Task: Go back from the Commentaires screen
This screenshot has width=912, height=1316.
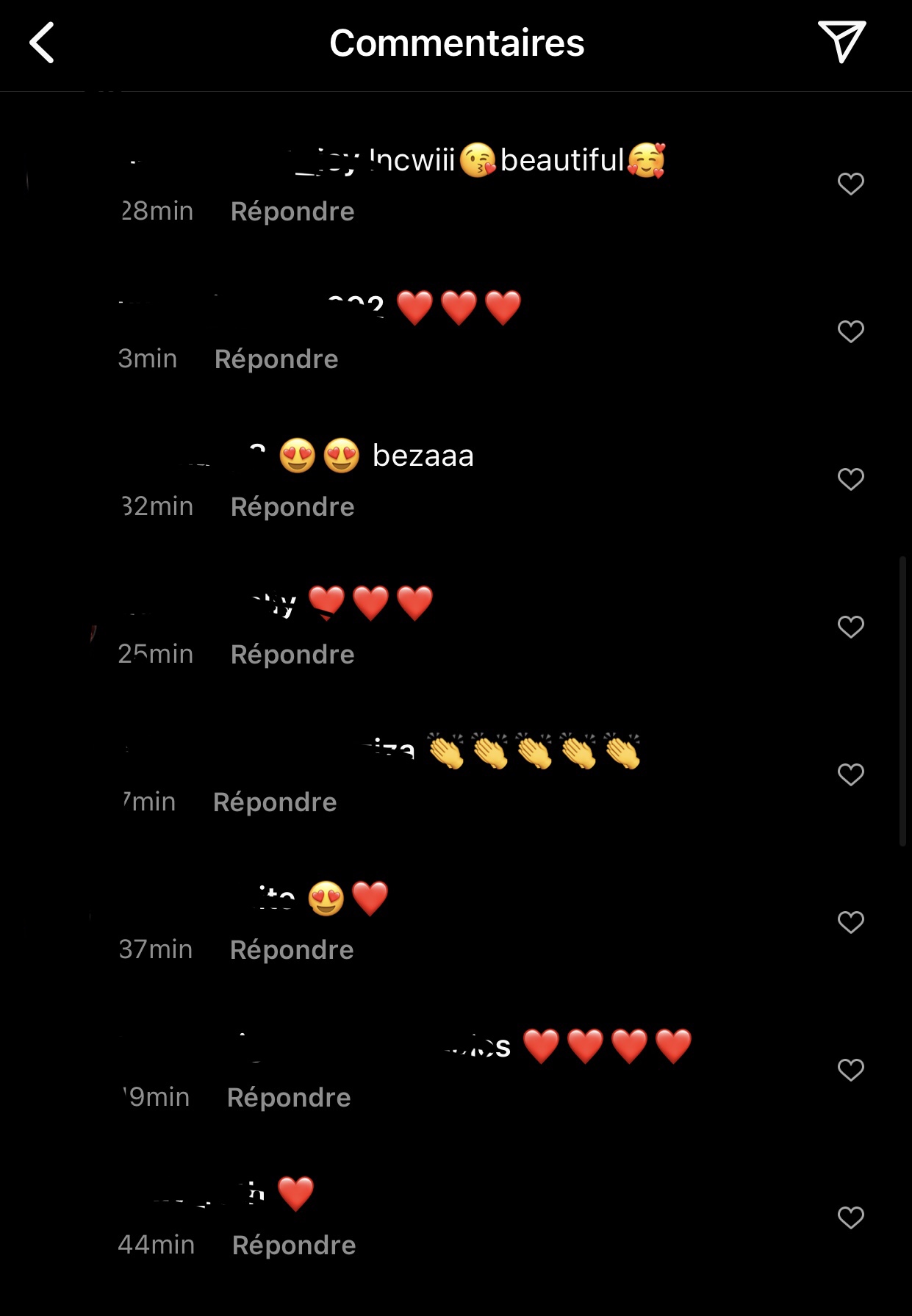Action: coord(43,43)
